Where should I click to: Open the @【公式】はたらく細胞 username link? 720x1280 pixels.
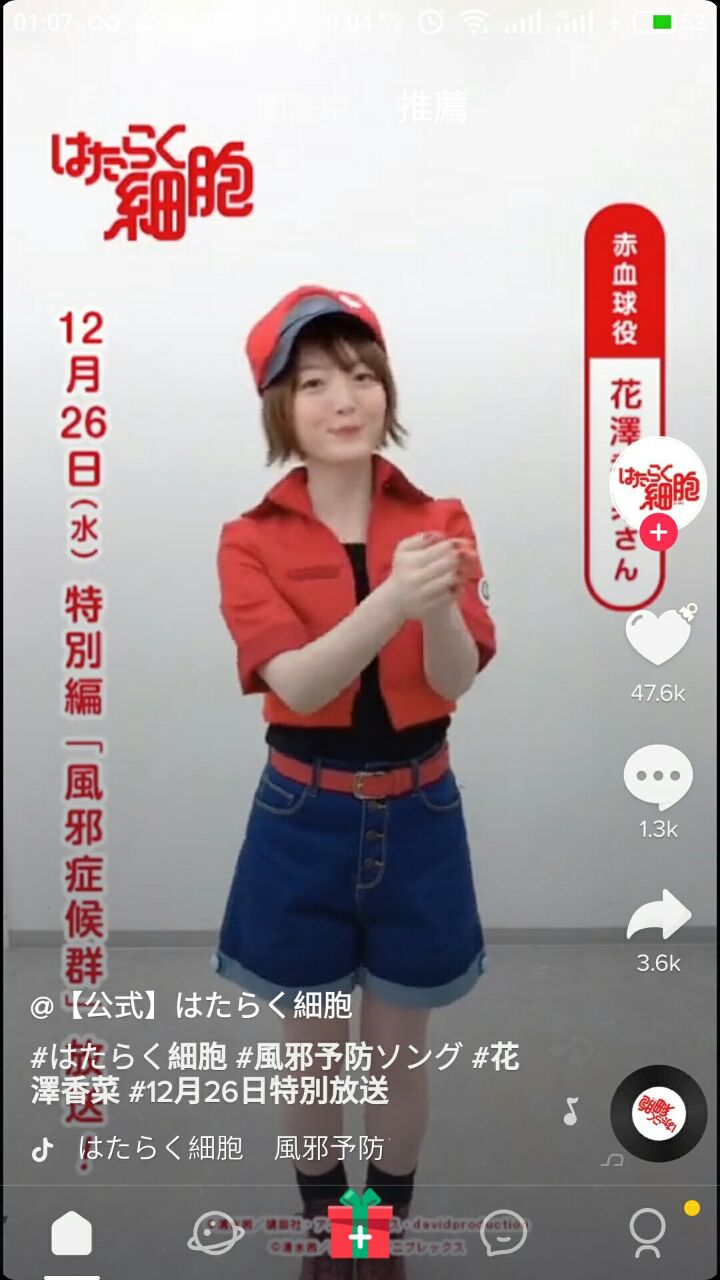click(x=191, y=1006)
